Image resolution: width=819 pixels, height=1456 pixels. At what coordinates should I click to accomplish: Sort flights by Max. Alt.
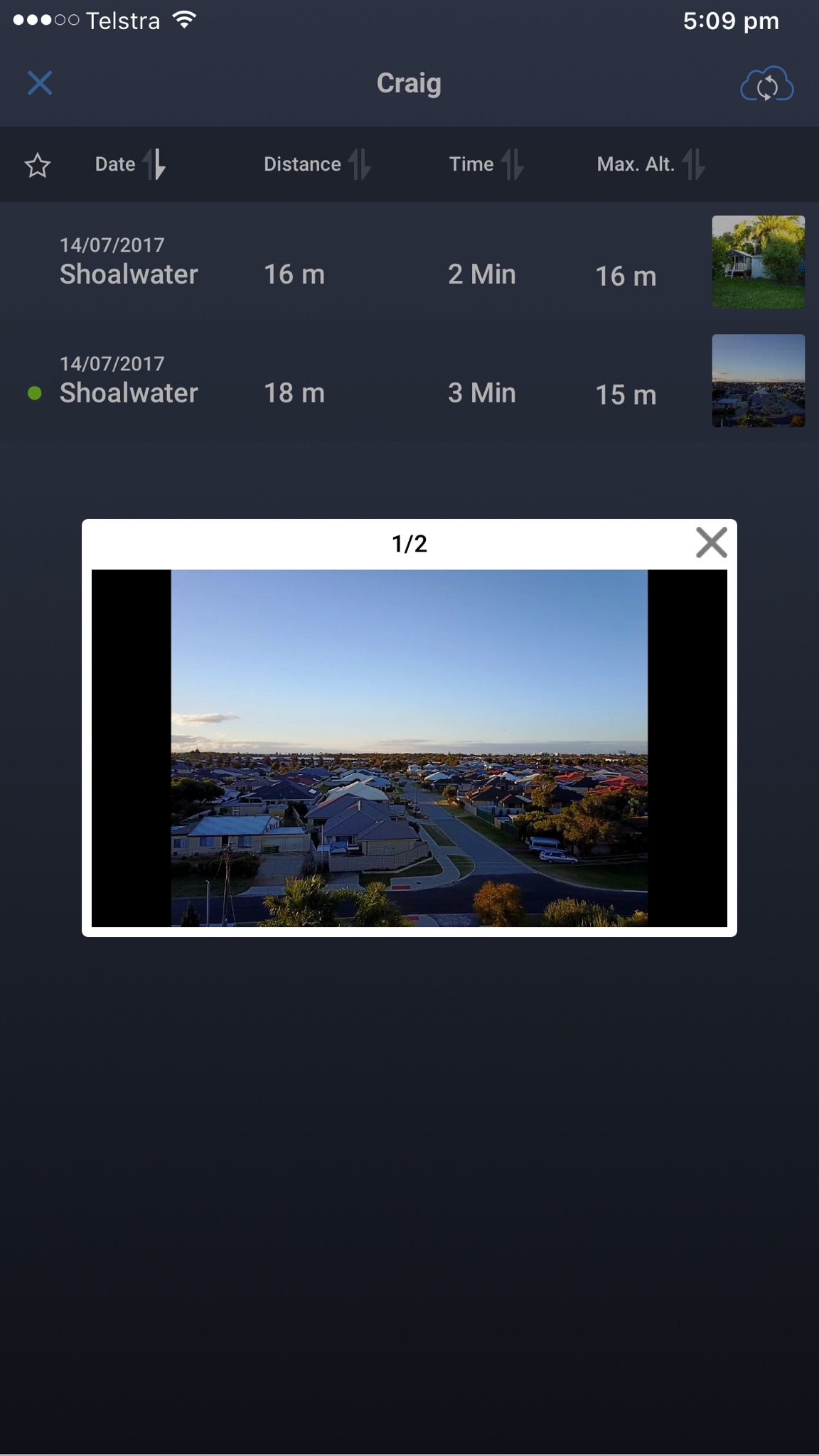[650, 164]
